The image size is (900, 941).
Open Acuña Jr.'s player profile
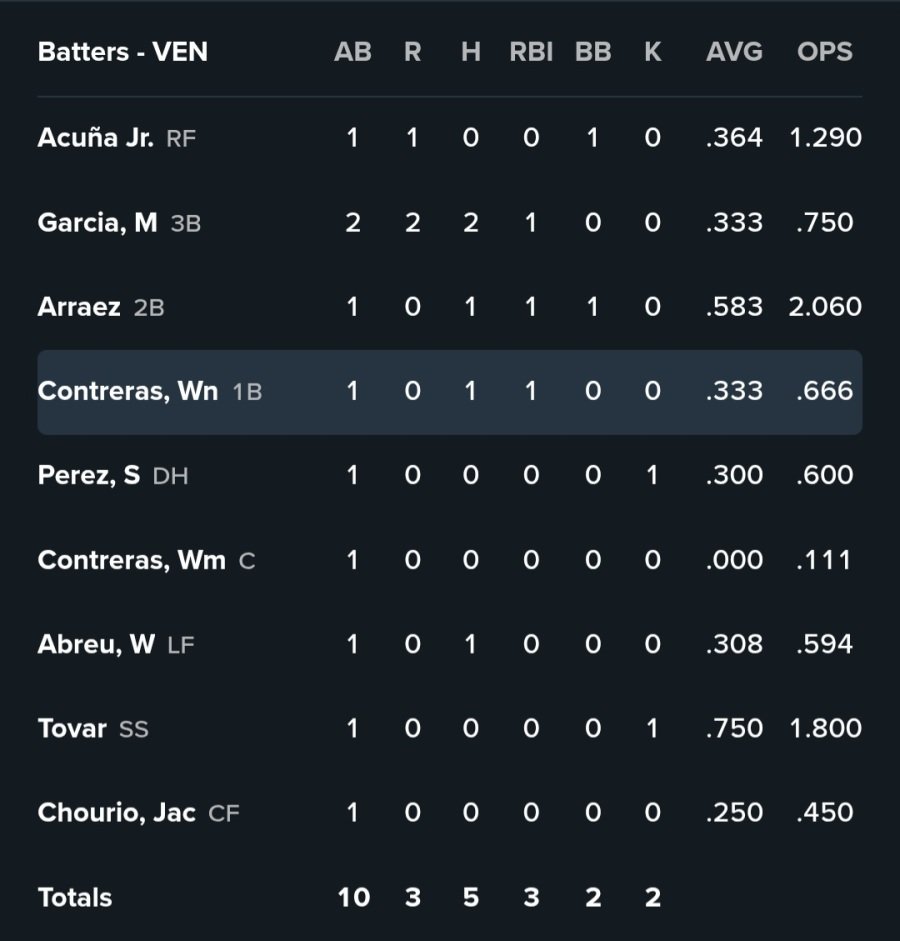tap(96, 138)
